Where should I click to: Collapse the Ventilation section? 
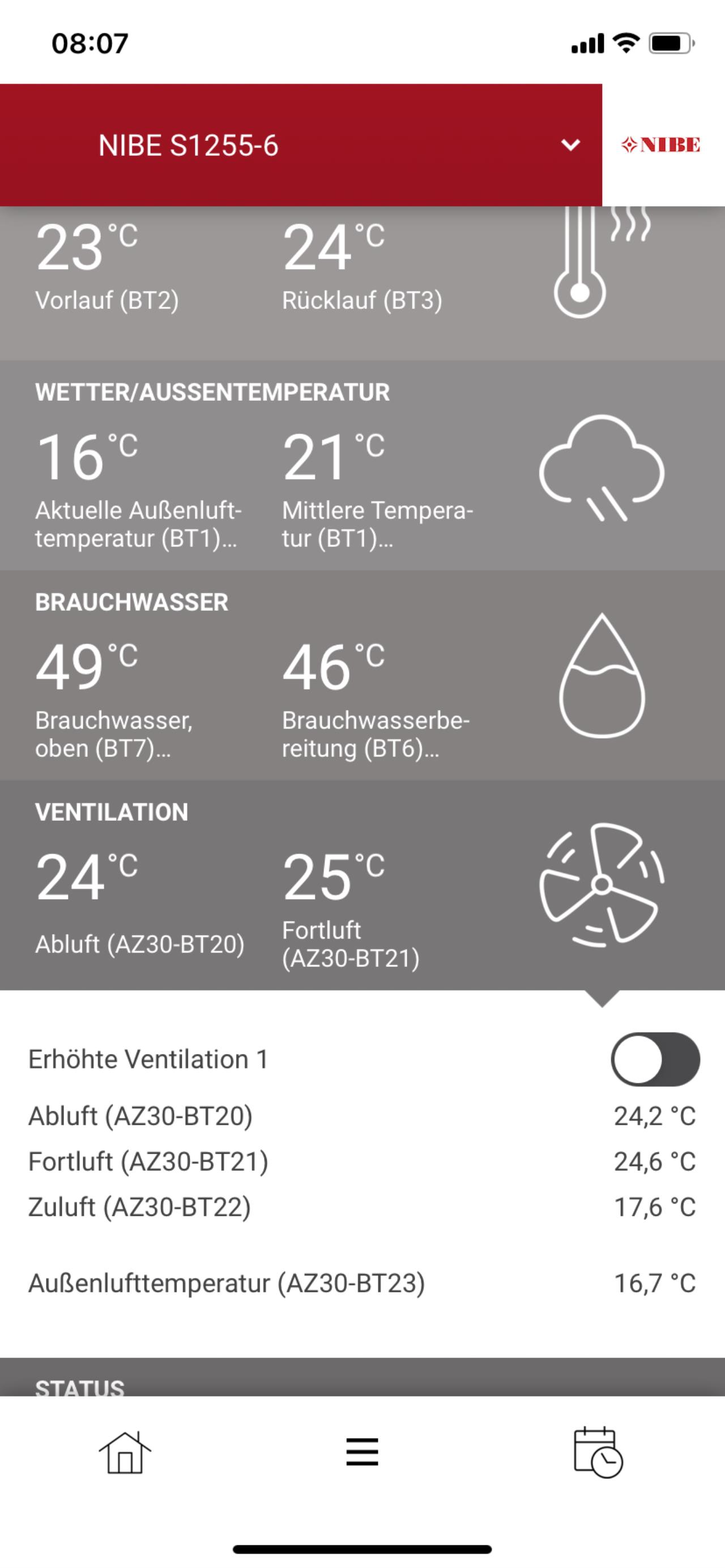pos(362,885)
